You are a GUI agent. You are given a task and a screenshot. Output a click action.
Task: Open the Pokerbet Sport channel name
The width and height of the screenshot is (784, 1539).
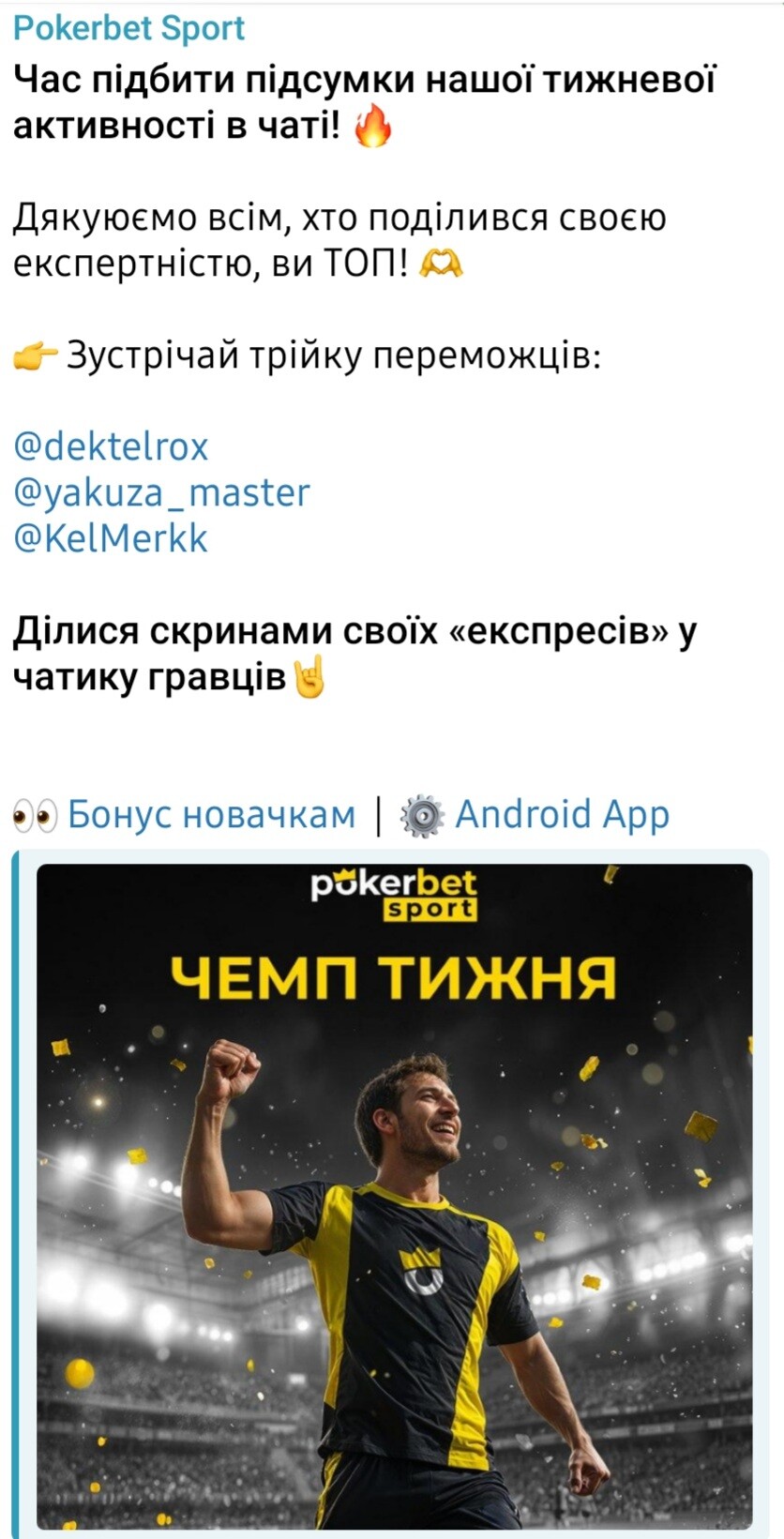pyautogui.click(x=128, y=28)
